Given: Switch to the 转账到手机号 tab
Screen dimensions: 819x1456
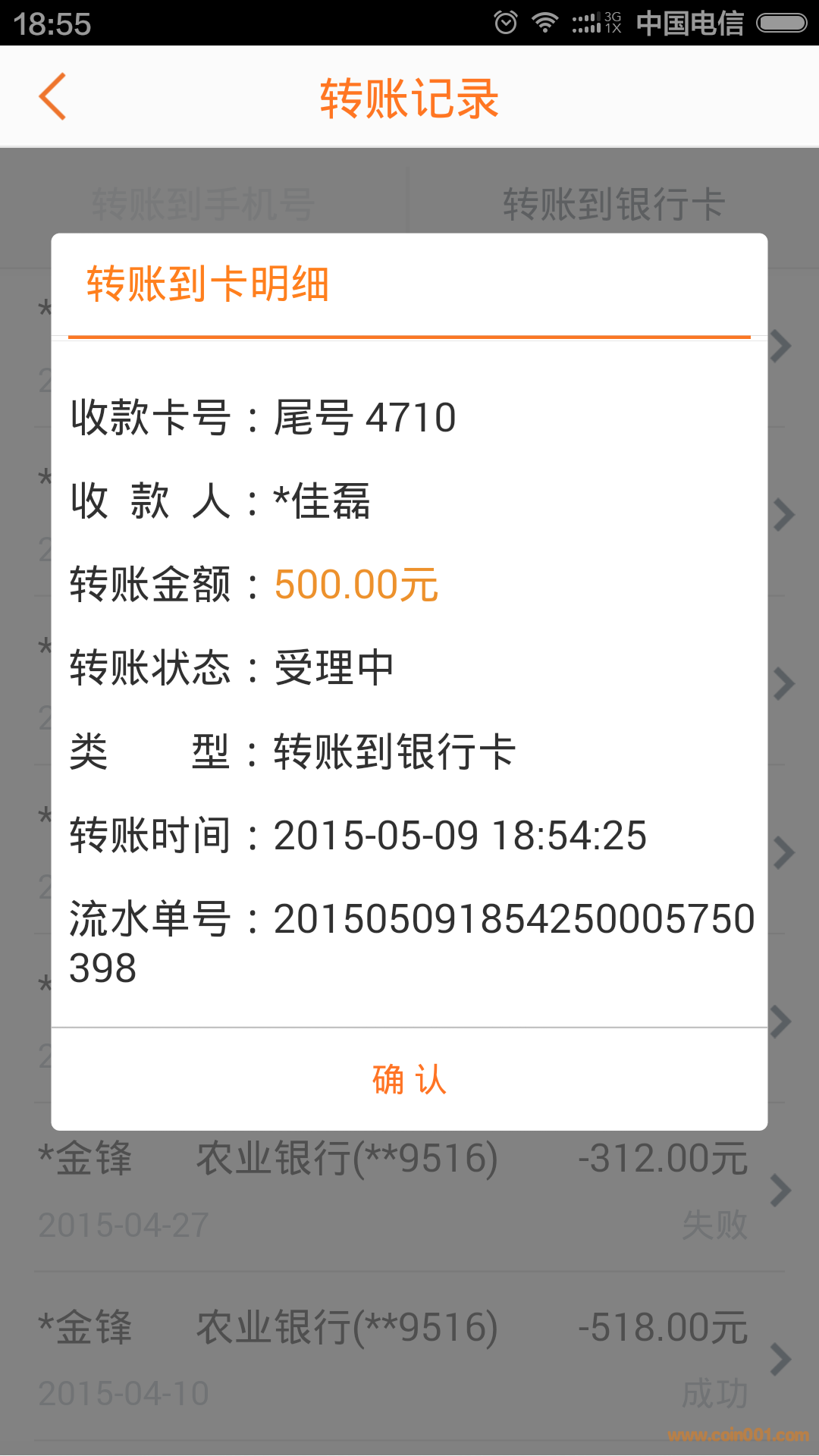Looking at the screenshot, I should [x=202, y=205].
